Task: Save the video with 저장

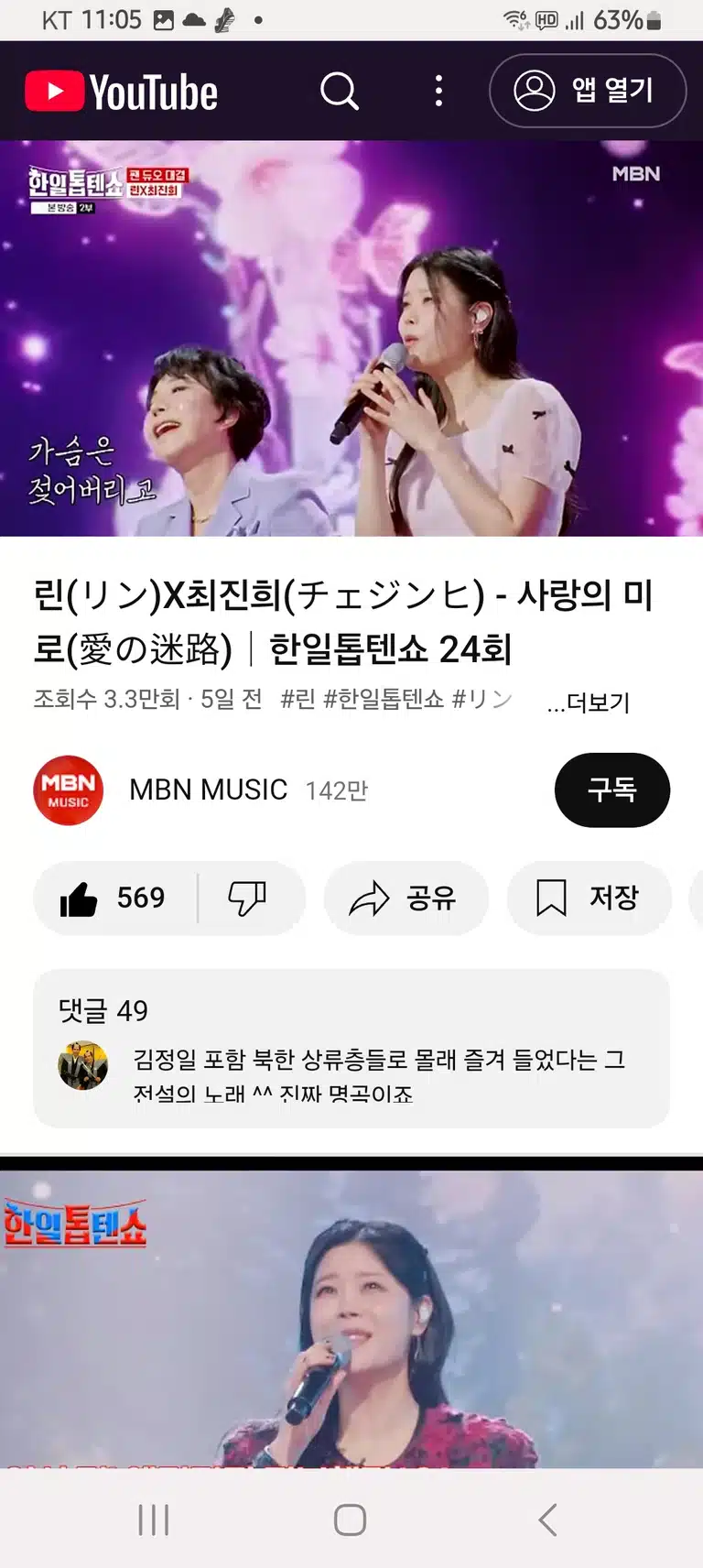Action: pyautogui.click(x=589, y=898)
